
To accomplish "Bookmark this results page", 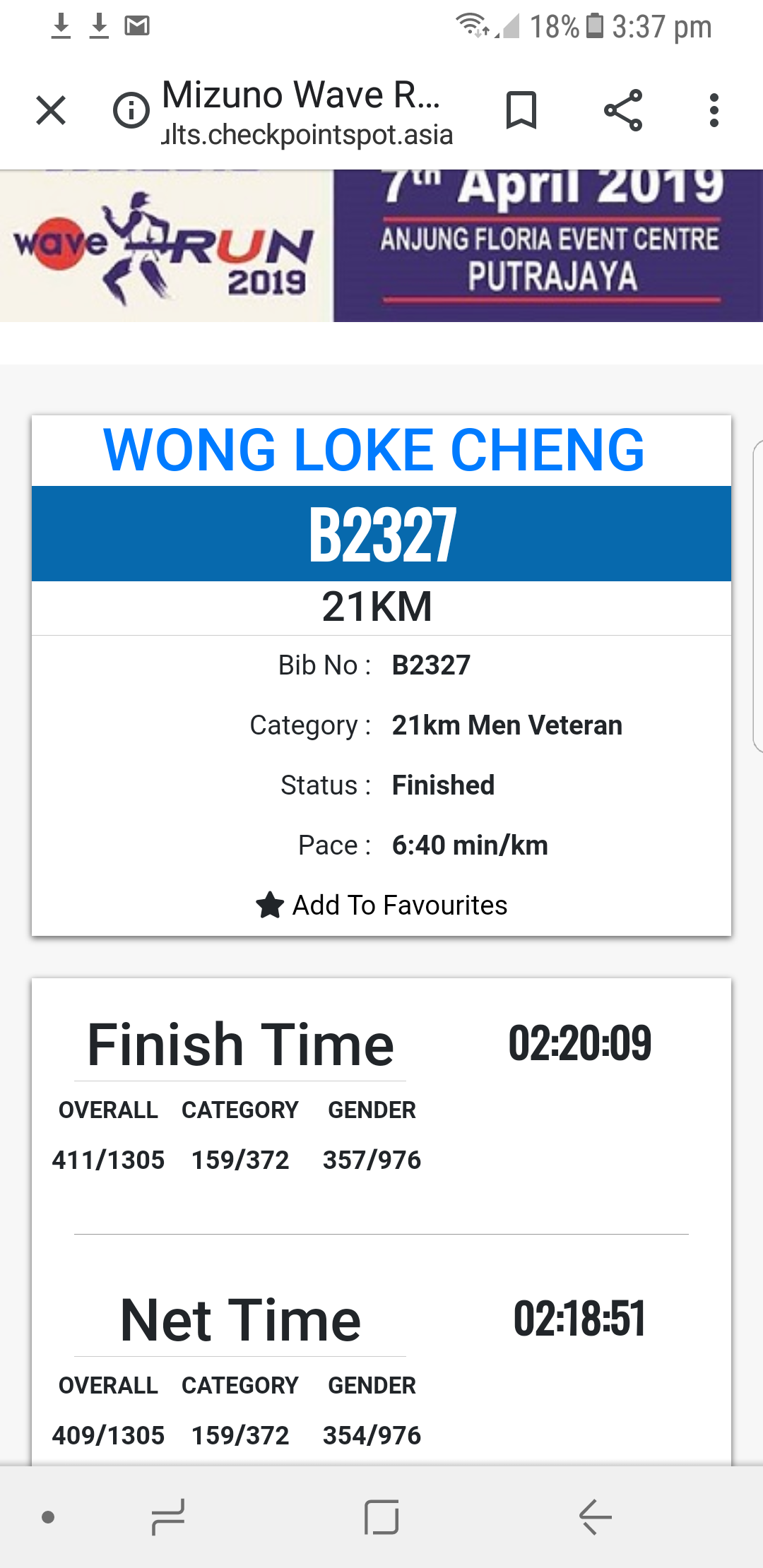I will pyautogui.click(x=521, y=111).
